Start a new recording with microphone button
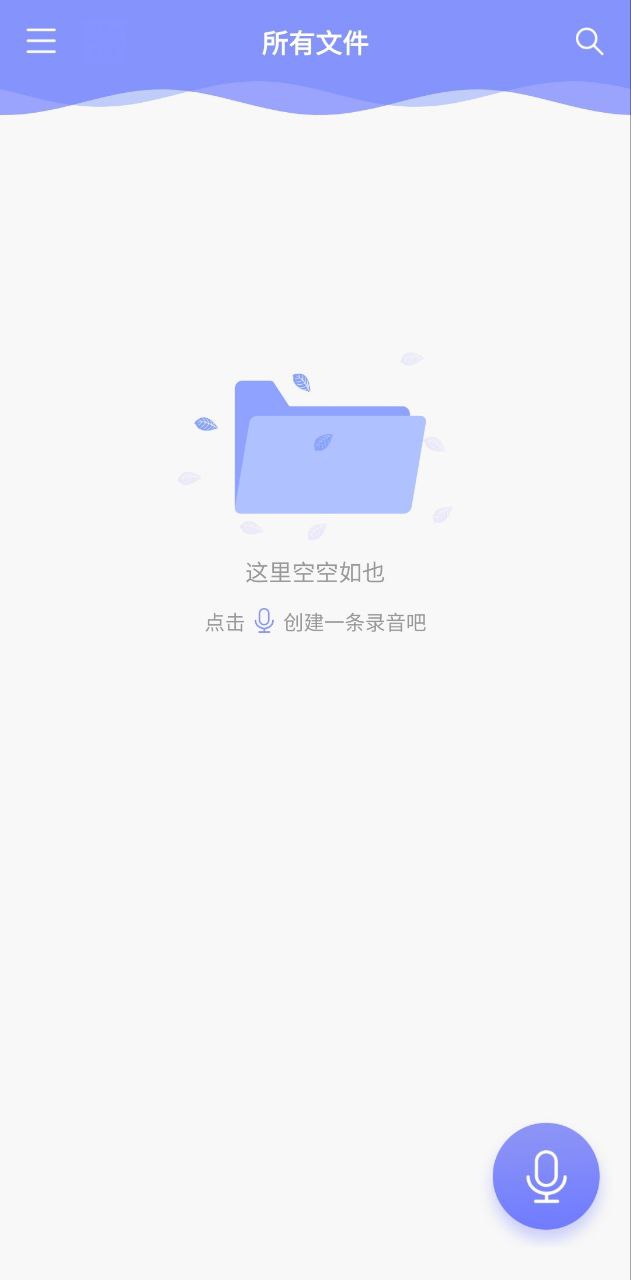This screenshot has width=631, height=1280. [x=546, y=1176]
